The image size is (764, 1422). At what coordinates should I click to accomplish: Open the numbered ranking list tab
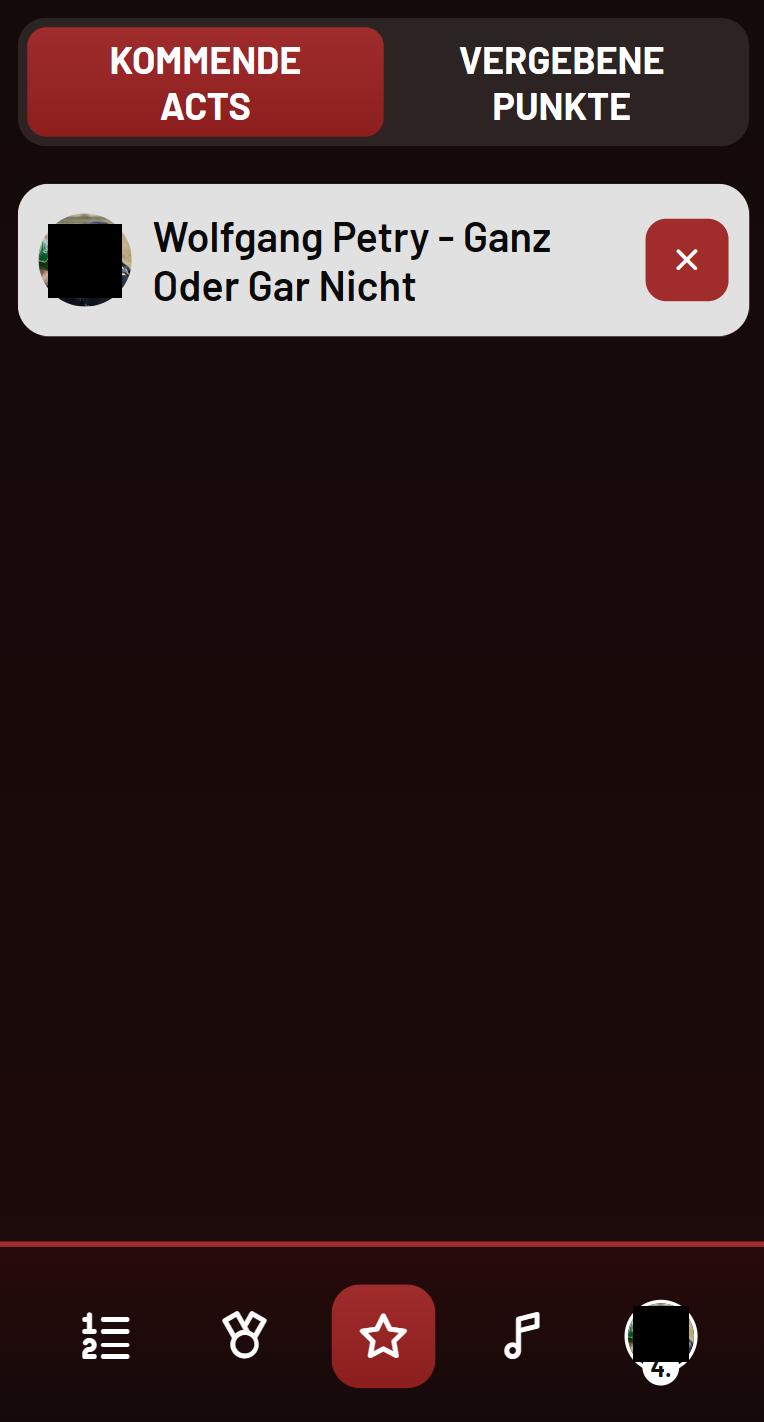coord(106,1336)
